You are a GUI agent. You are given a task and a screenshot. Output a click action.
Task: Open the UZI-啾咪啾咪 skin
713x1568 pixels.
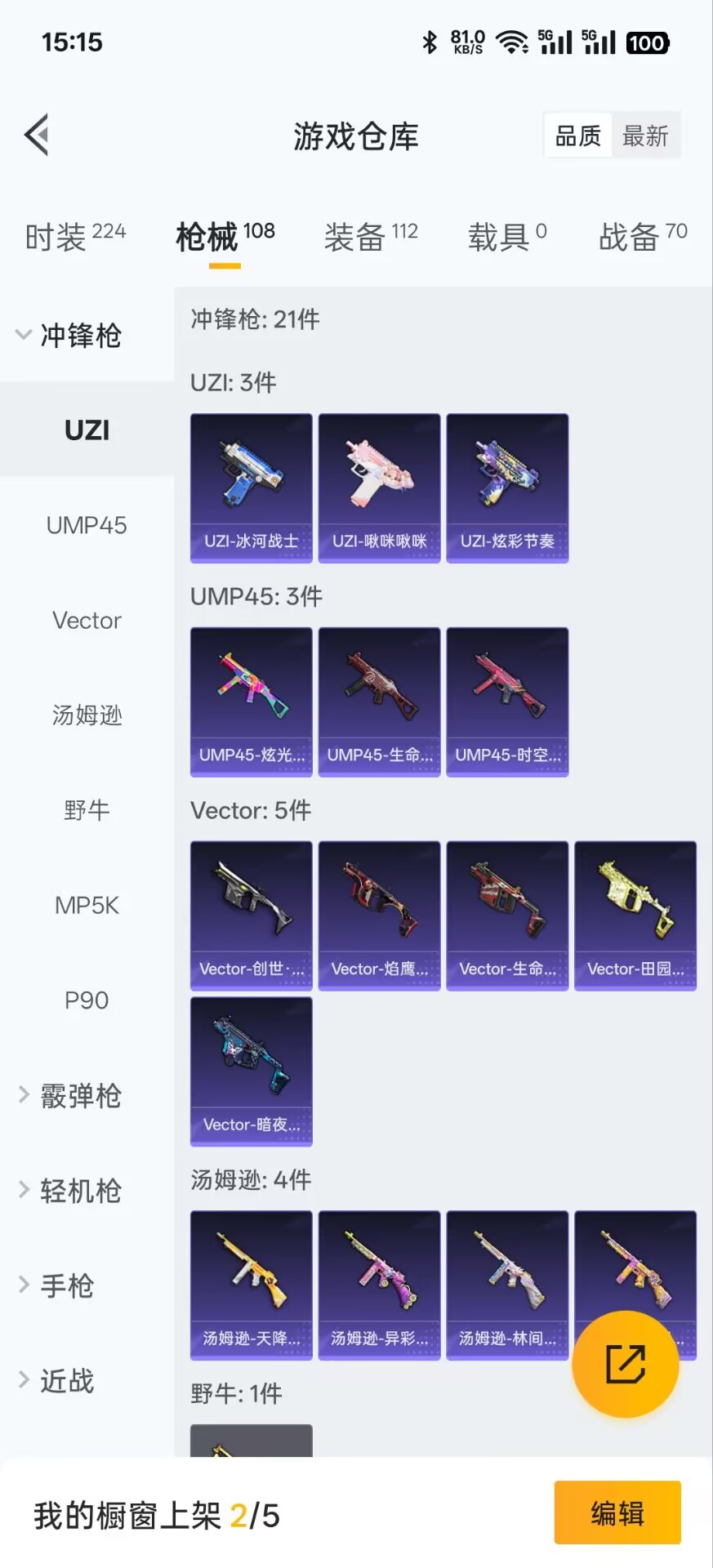tap(379, 488)
